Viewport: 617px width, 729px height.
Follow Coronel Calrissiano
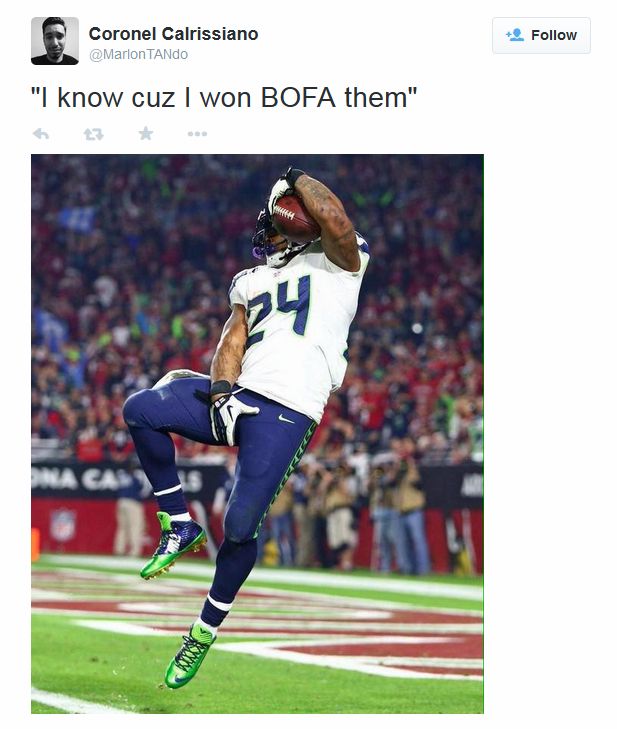coord(541,35)
